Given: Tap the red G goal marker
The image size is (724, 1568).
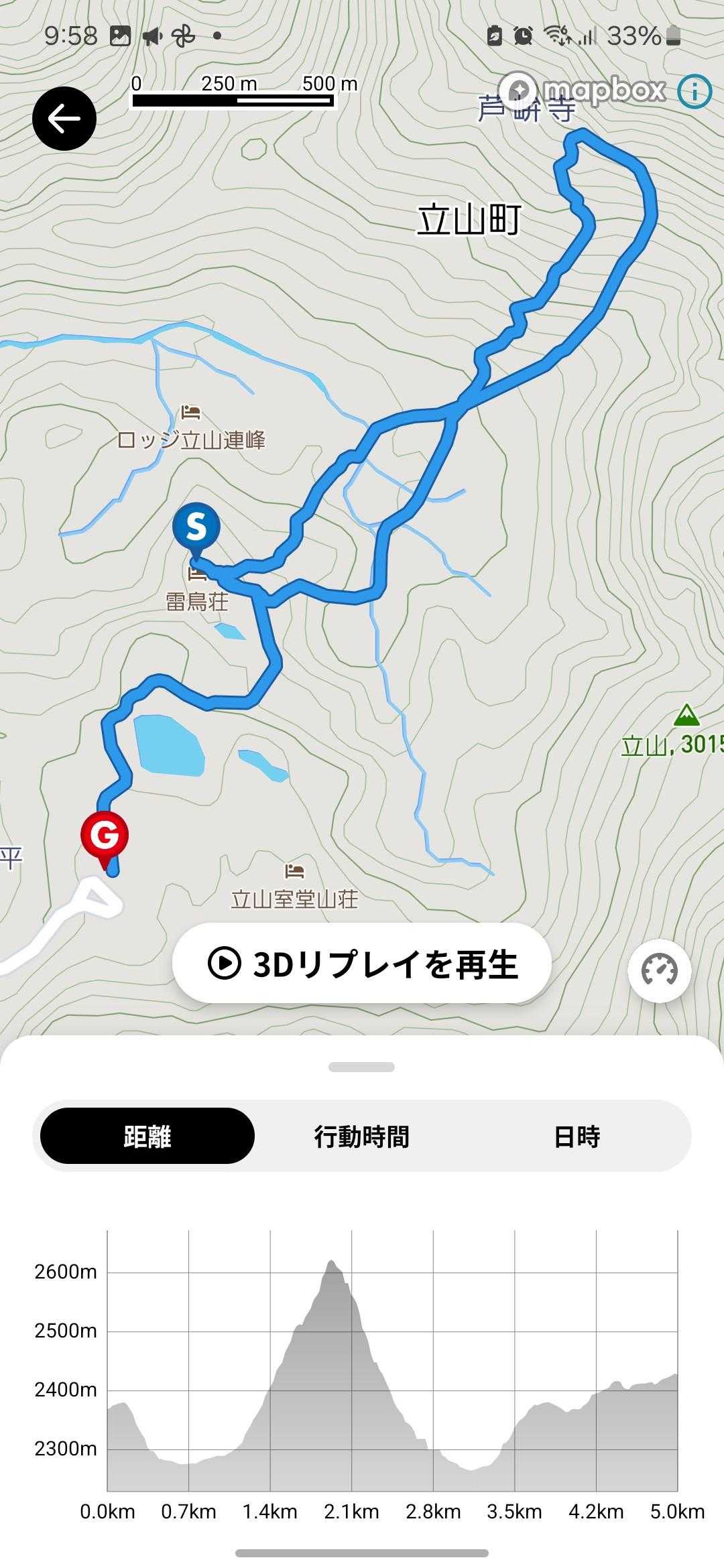Looking at the screenshot, I should click(105, 836).
